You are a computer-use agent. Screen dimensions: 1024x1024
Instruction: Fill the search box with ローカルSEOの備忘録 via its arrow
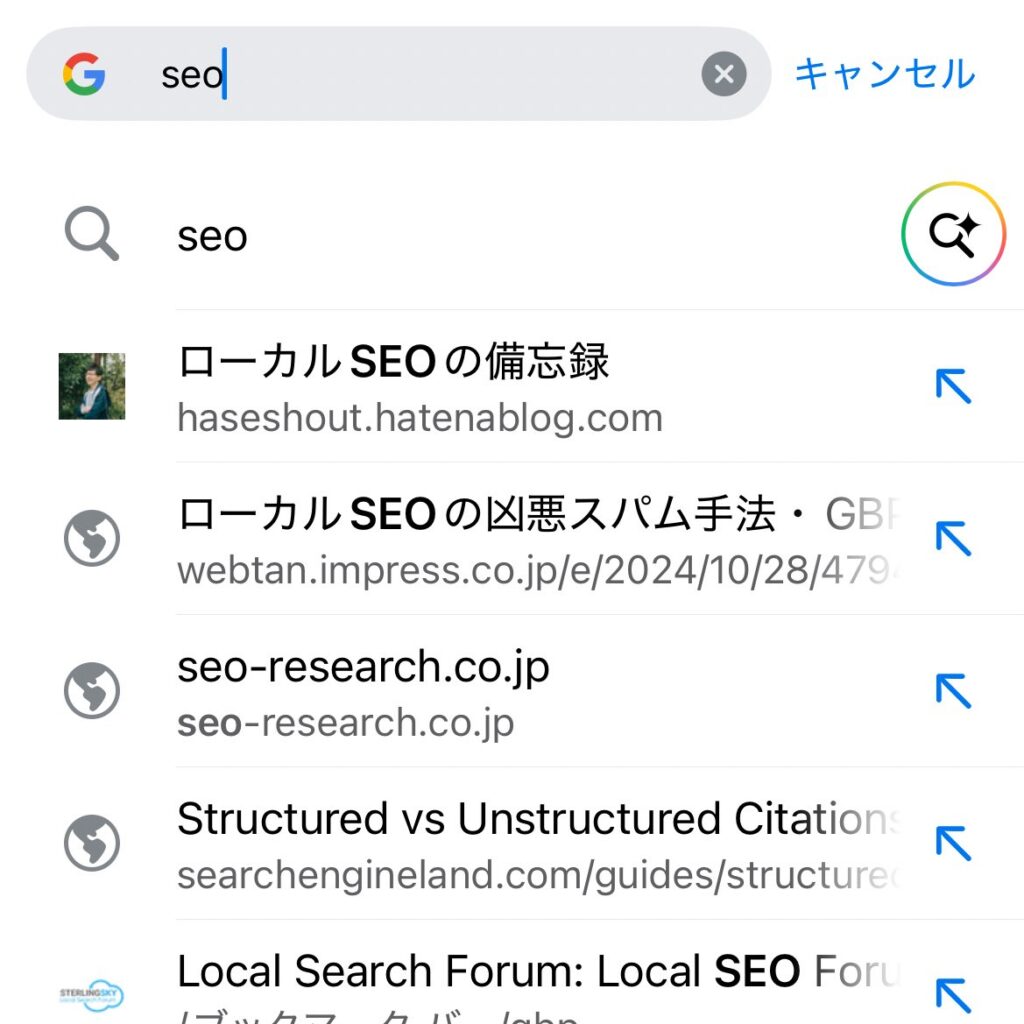pyautogui.click(x=953, y=386)
